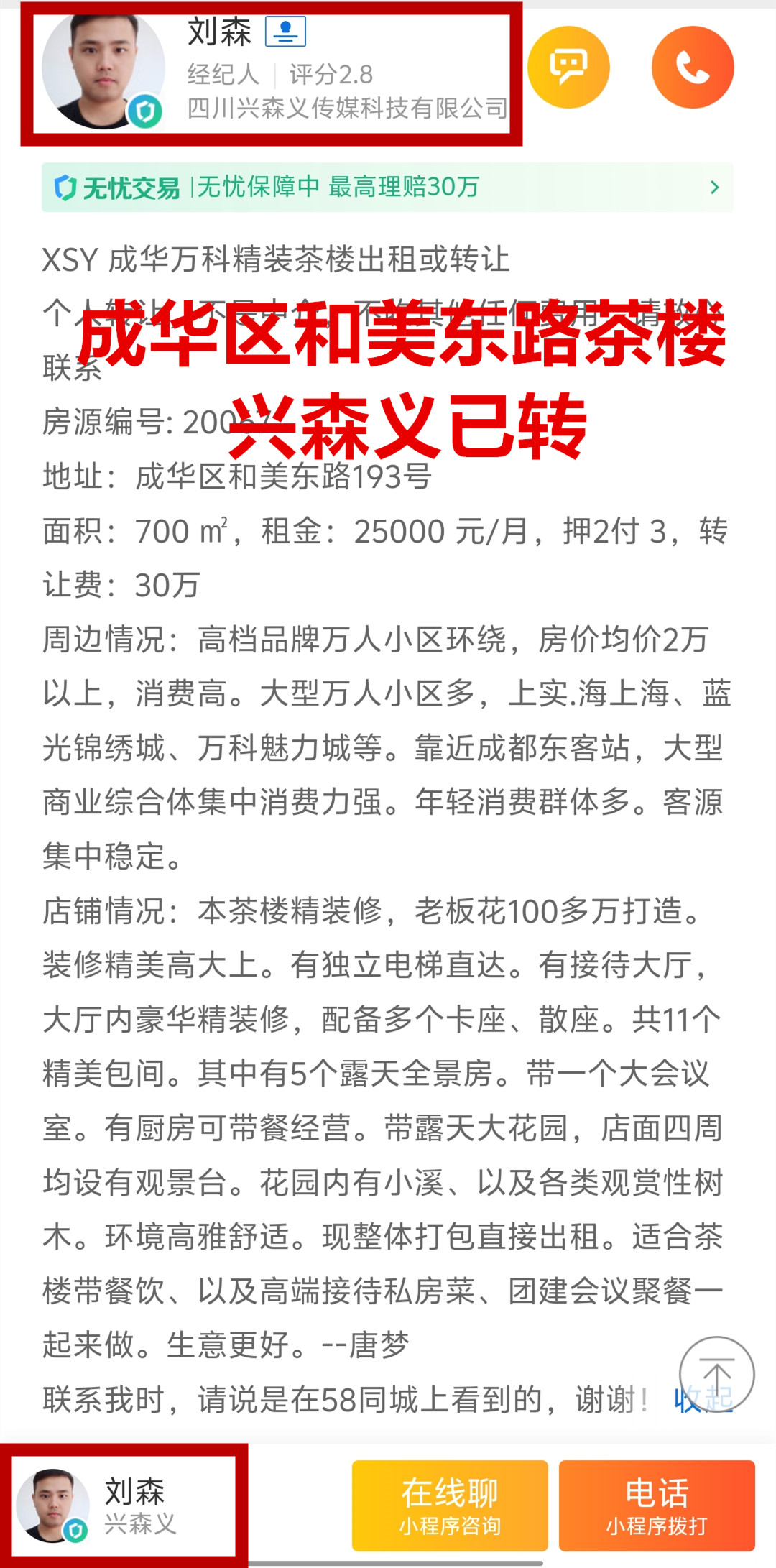Tap the 电话 小程序拨打 button
776x1568 pixels.
(x=657, y=1505)
